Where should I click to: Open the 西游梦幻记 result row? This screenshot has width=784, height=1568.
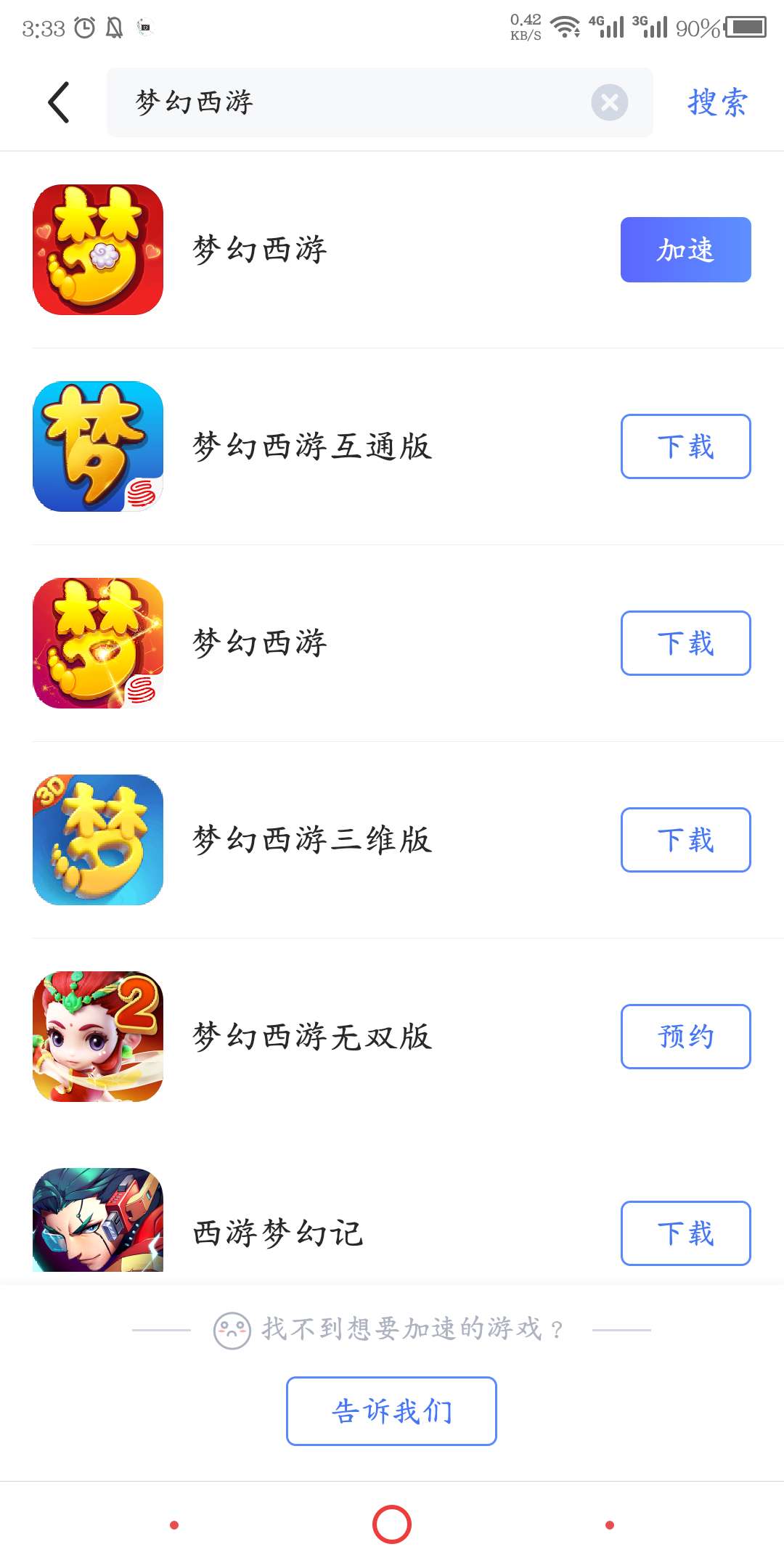point(278,1233)
